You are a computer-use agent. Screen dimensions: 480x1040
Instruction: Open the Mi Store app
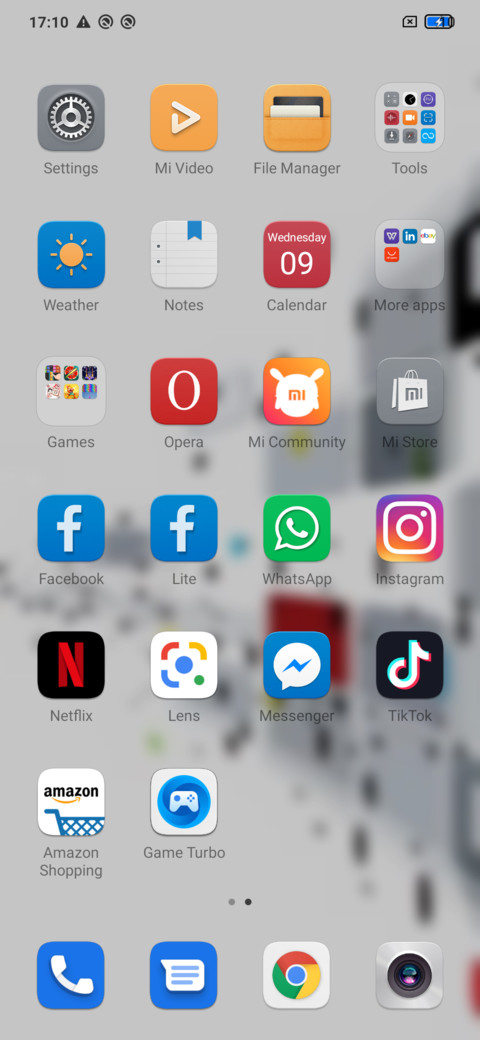tap(409, 391)
